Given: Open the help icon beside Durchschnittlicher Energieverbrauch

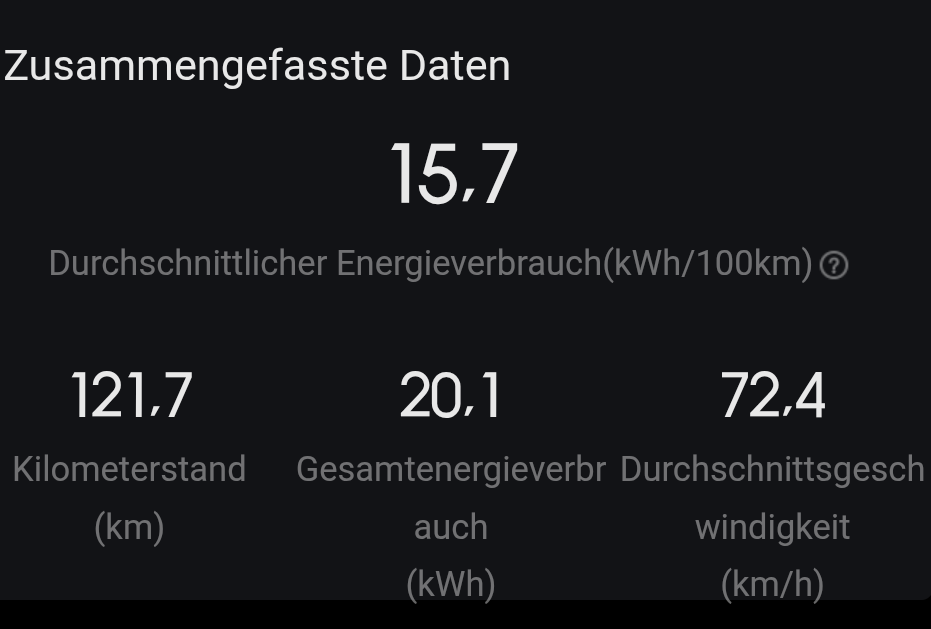Looking at the screenshot, I should (x=833, y=265).
